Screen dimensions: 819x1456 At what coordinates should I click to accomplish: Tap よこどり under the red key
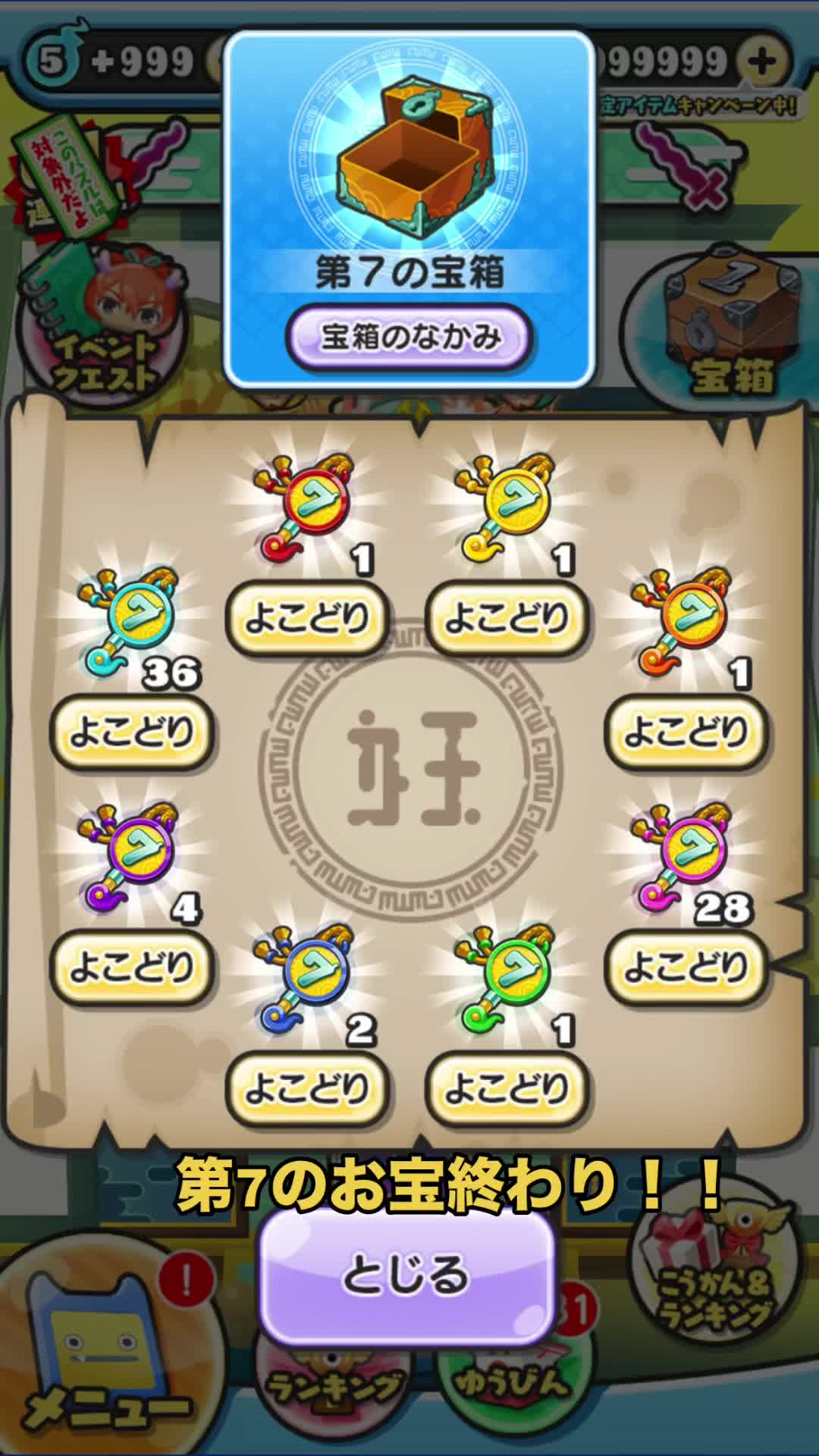[x=307, y=617]
